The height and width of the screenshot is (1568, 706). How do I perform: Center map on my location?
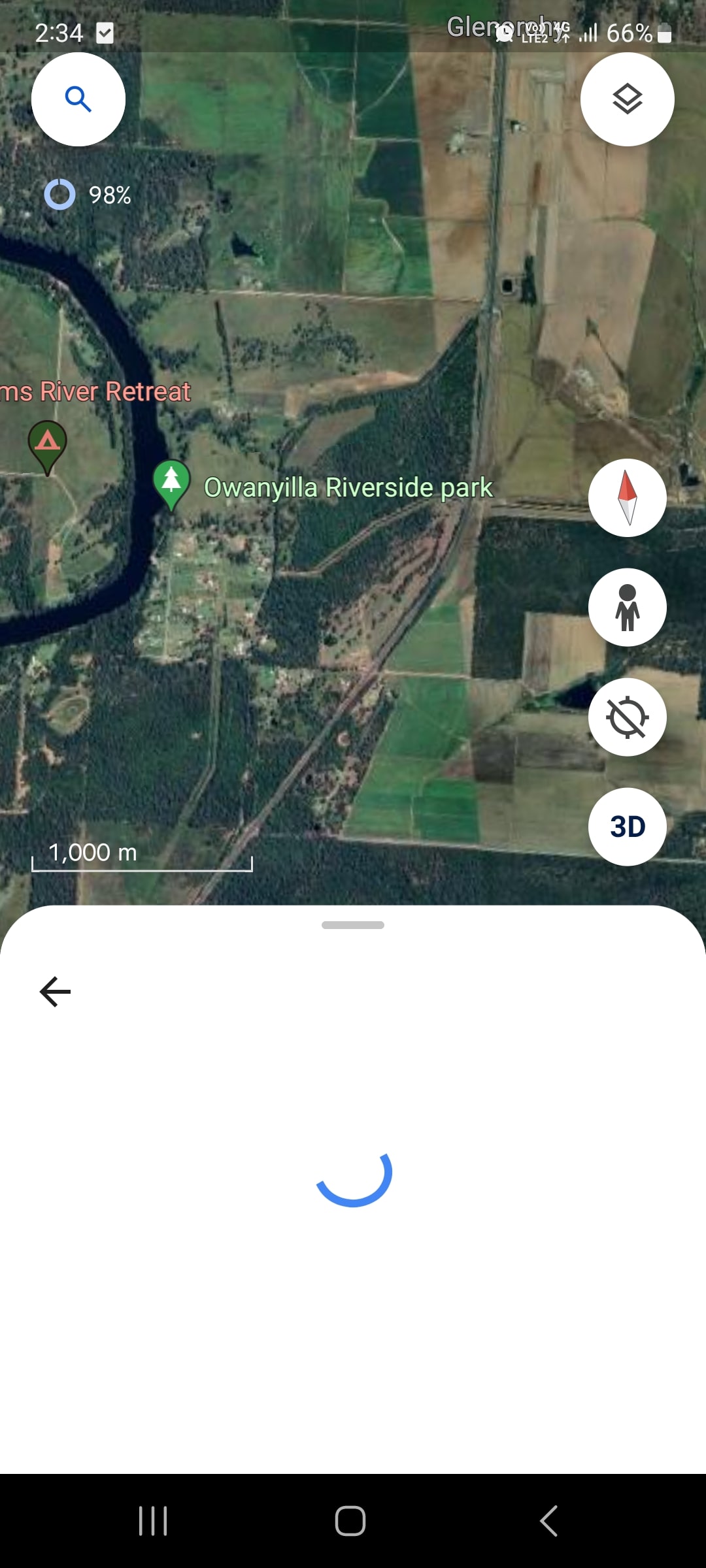(x=627, y=717)
